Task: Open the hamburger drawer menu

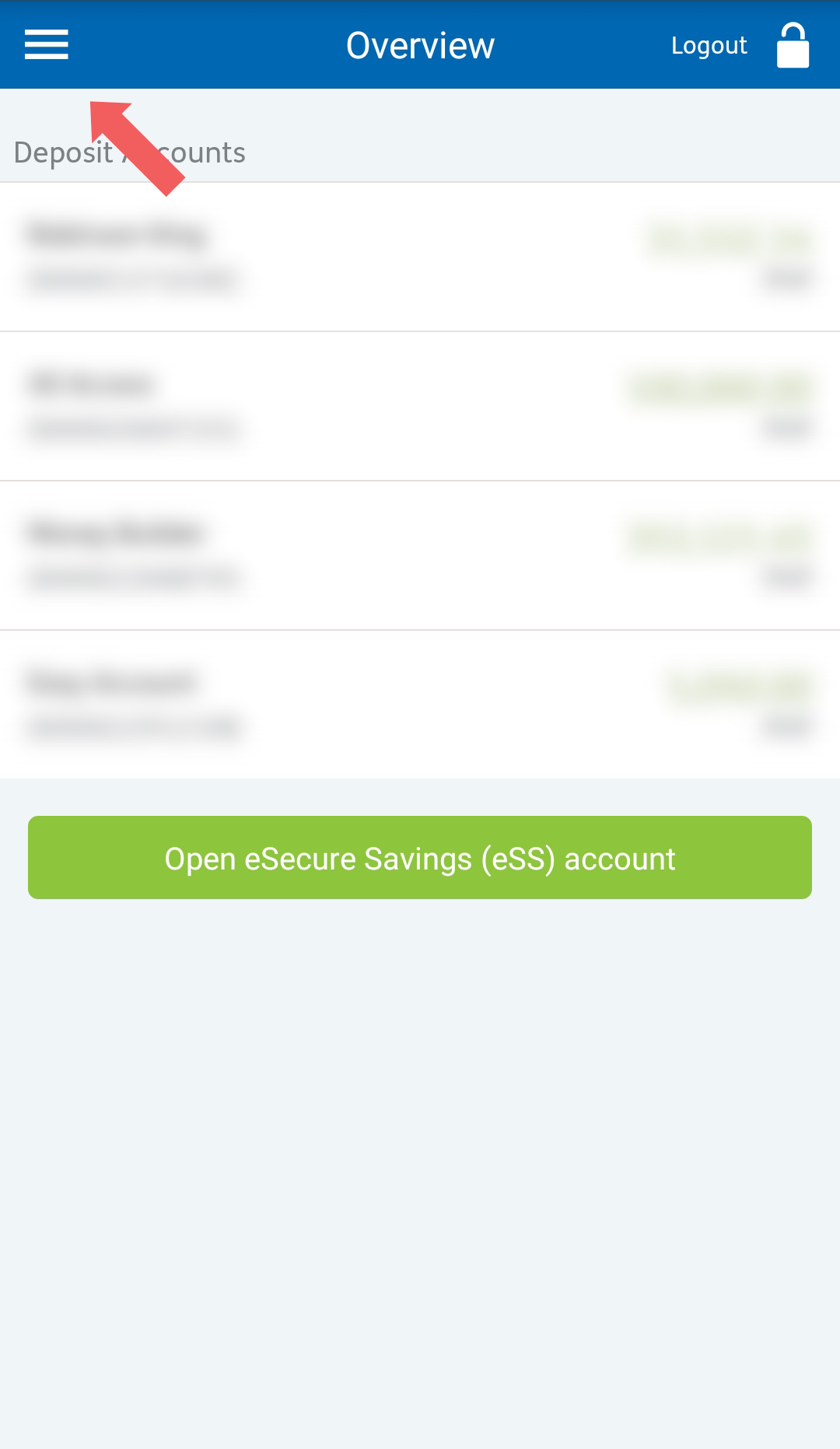Action: pos(47,45)
